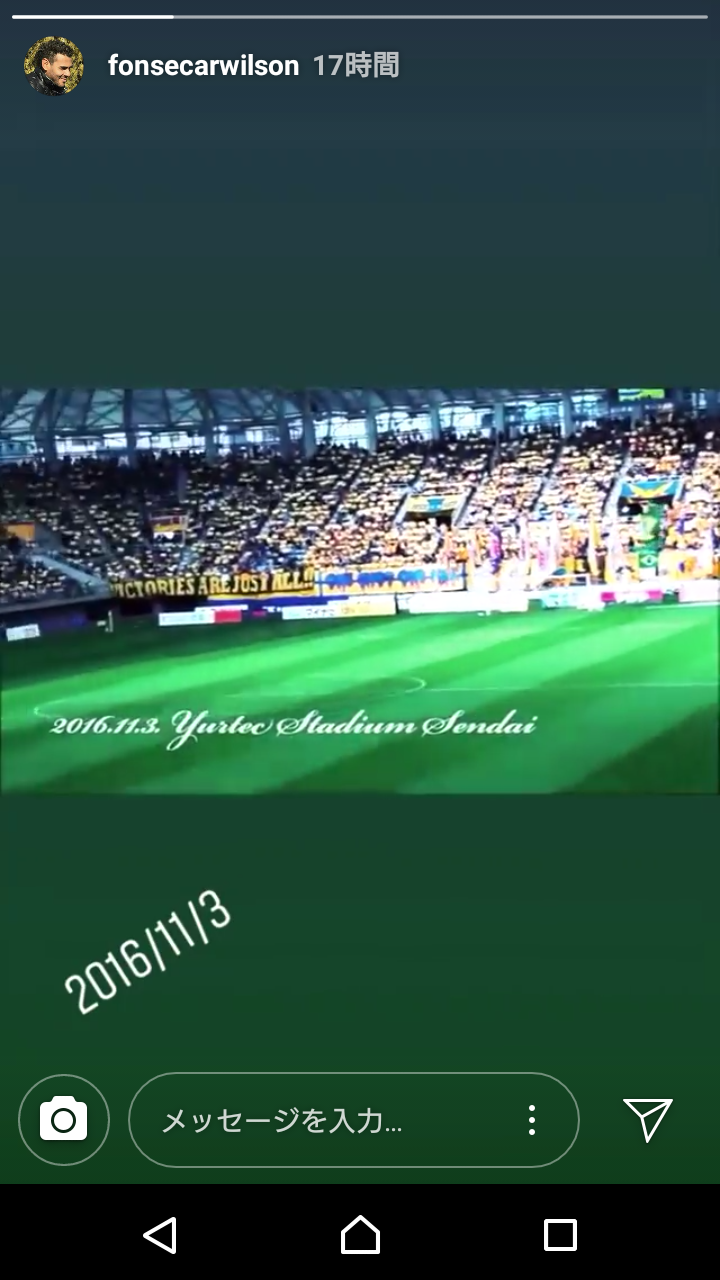Go back using system back button
Screen dimensions: 720x1280
tap(160, 1235)
